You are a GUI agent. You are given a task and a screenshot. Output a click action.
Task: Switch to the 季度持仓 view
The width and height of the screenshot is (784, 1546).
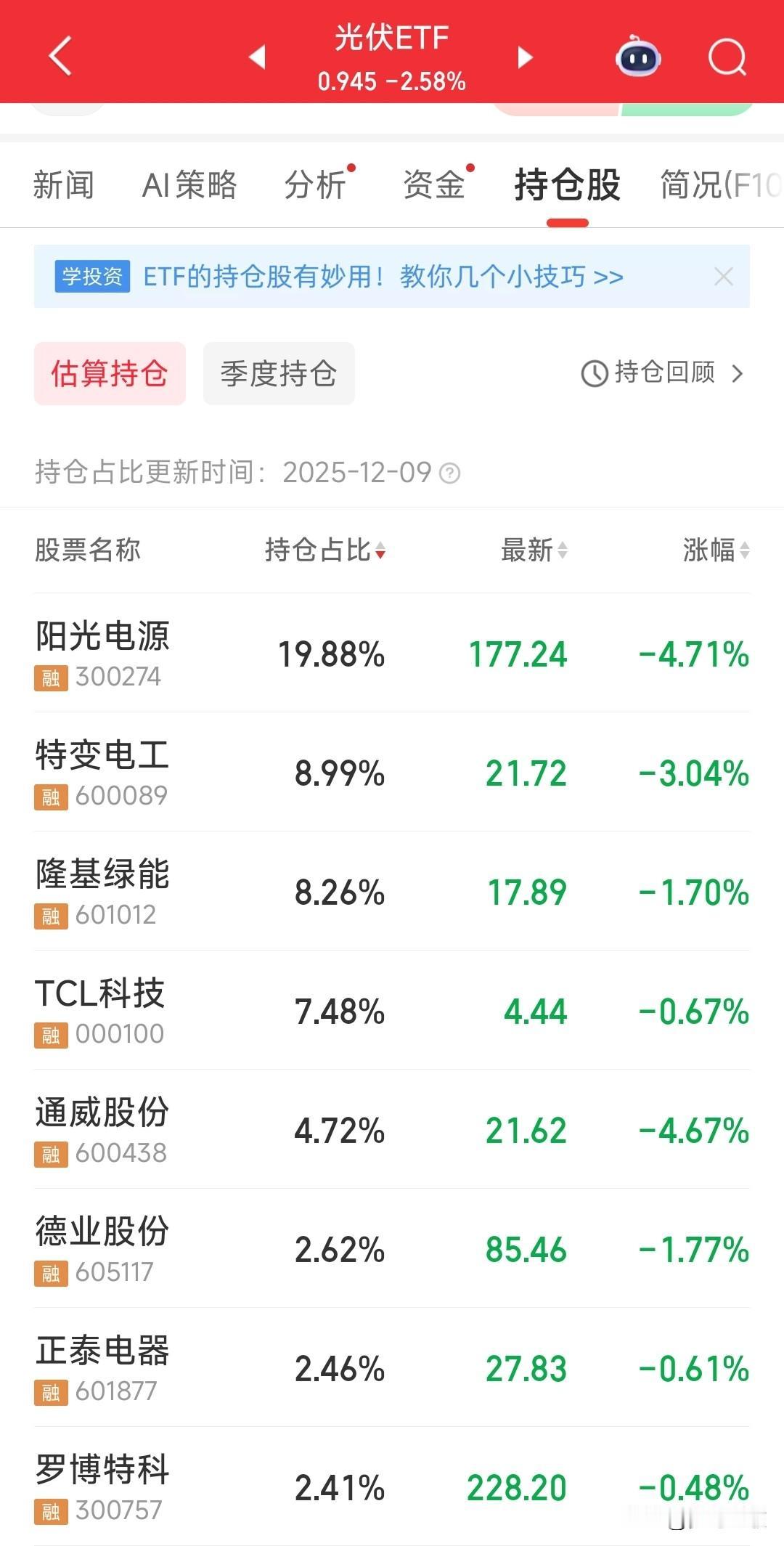click(279, 373)
